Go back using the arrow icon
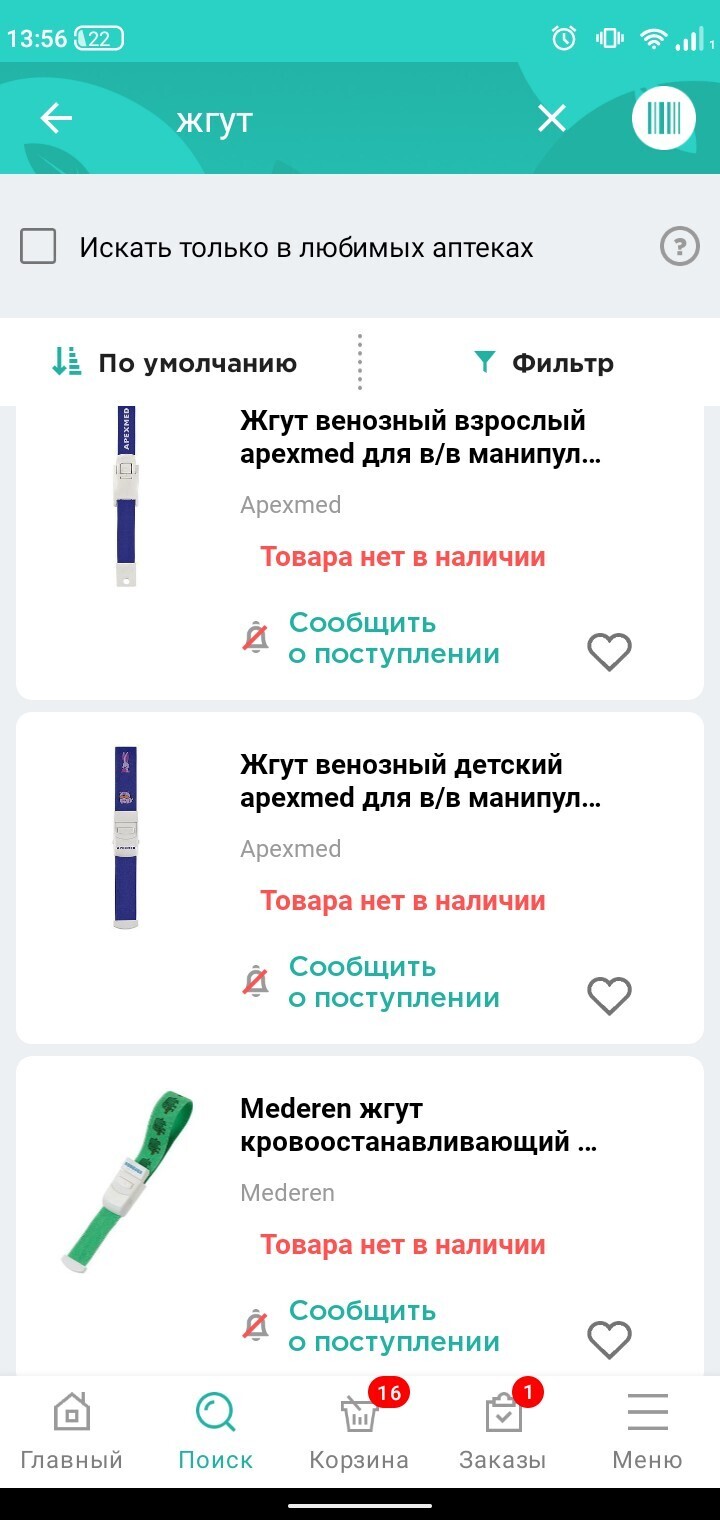The width and height of the screenshot is (720, 1520). (x=57, y=119)
